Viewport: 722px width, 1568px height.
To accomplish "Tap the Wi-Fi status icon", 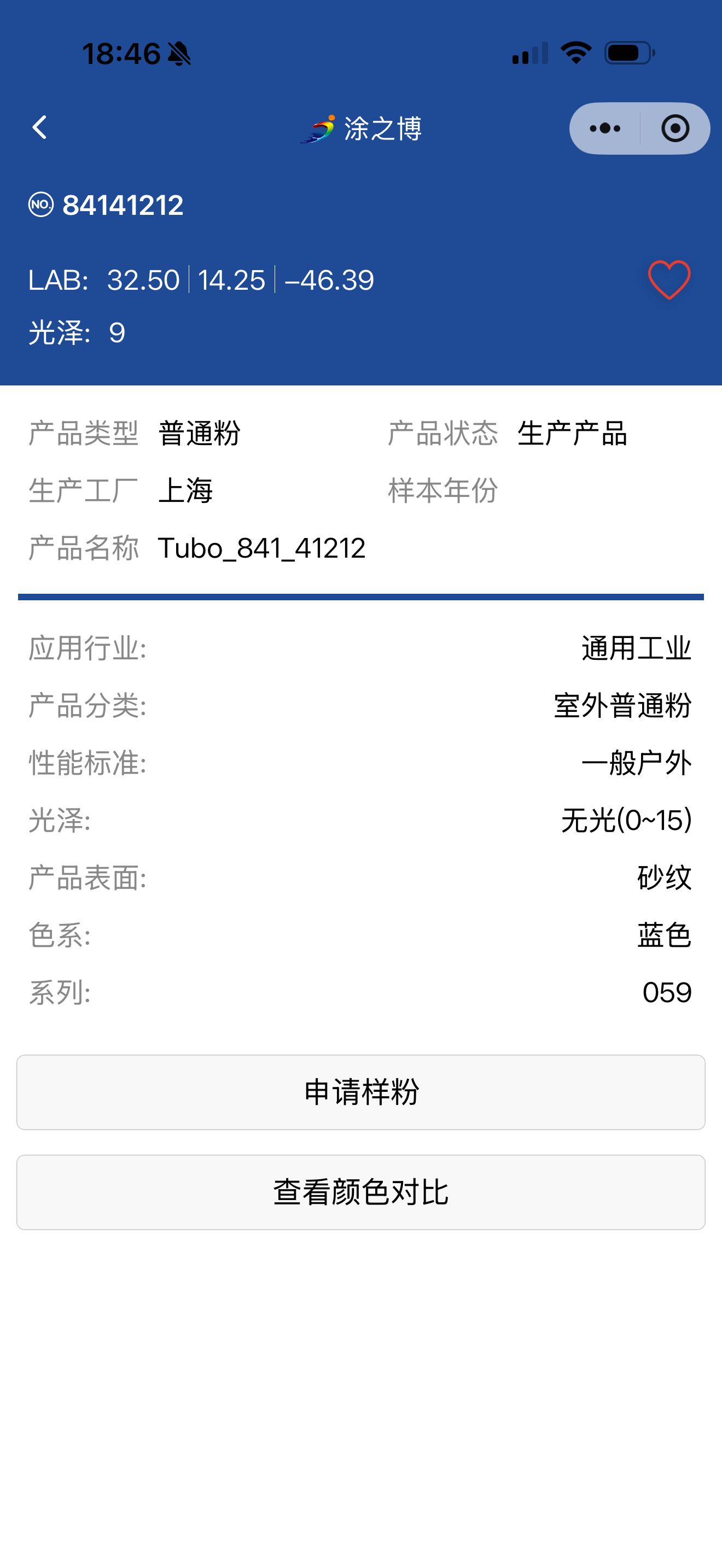I will coord(575,54).
